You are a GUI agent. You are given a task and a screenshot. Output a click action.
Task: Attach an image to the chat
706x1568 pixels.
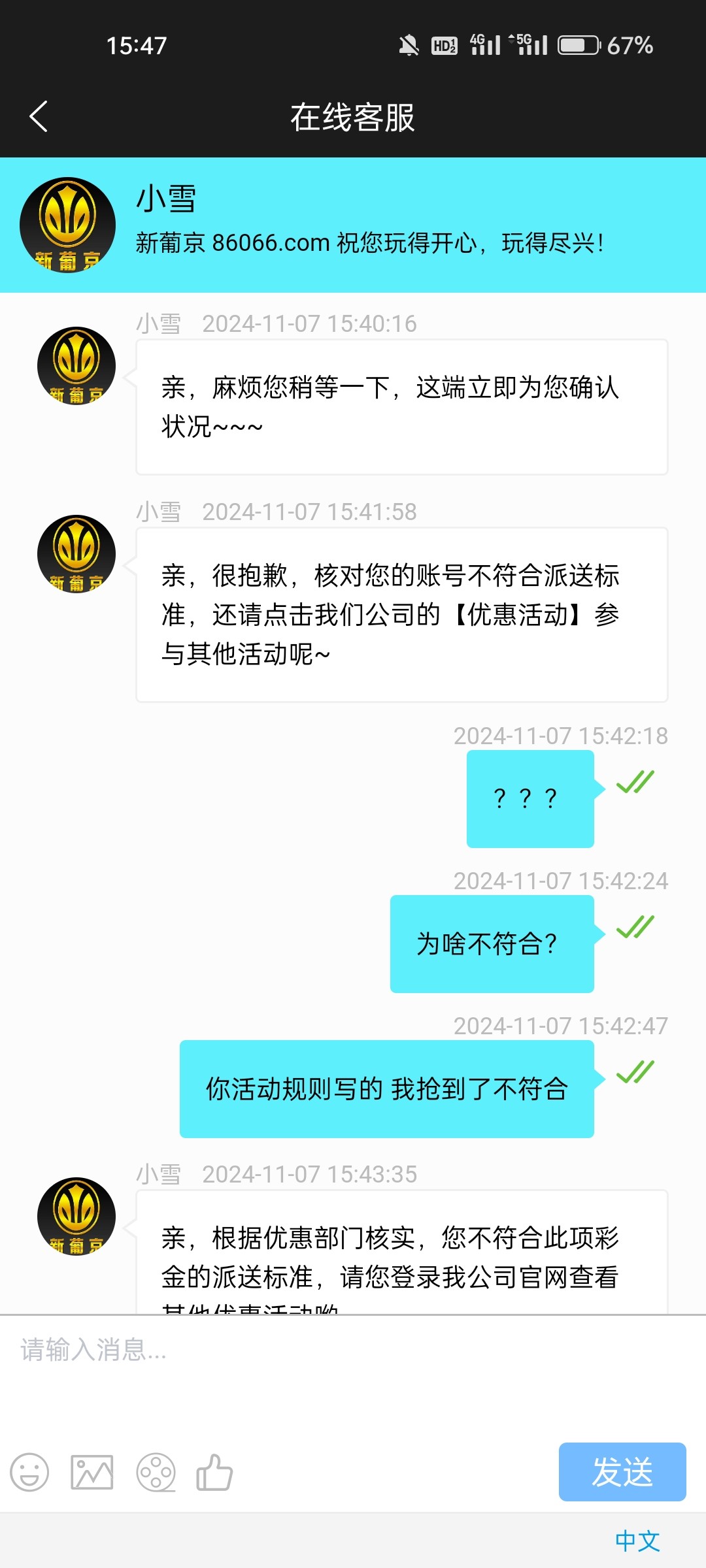click(x=92, y=1473)
